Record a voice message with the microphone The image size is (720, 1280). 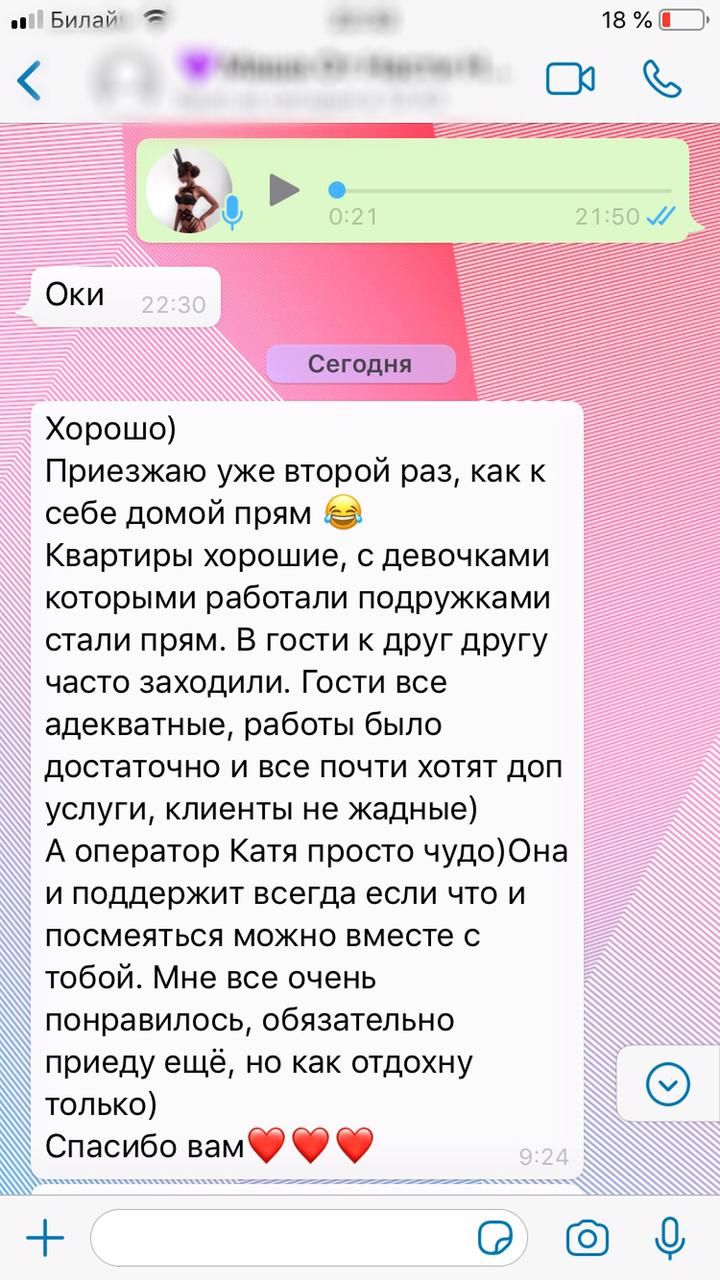click(668, 1238)
